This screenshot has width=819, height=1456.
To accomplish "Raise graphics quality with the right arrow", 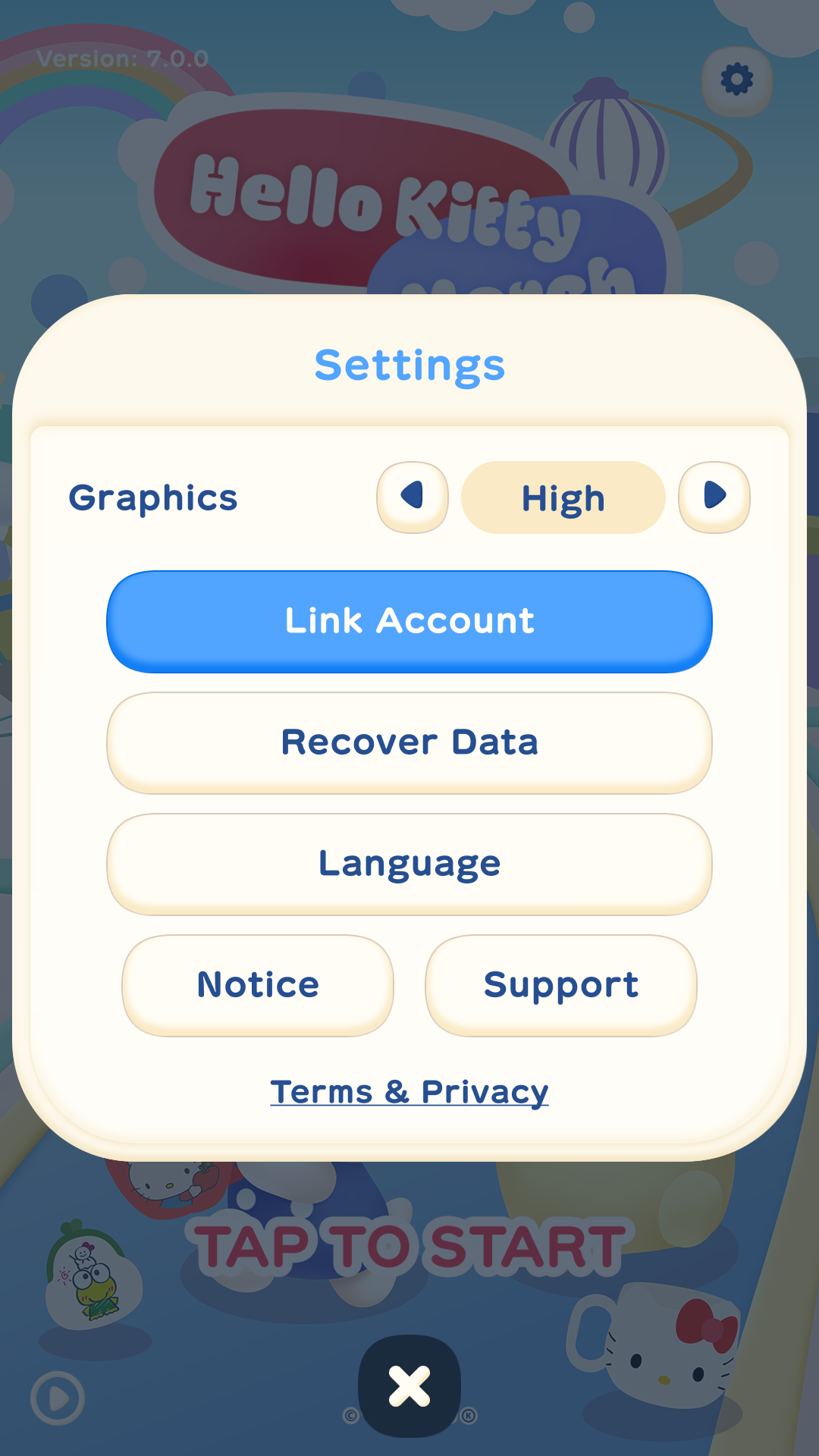I will (x=714, y=497).
